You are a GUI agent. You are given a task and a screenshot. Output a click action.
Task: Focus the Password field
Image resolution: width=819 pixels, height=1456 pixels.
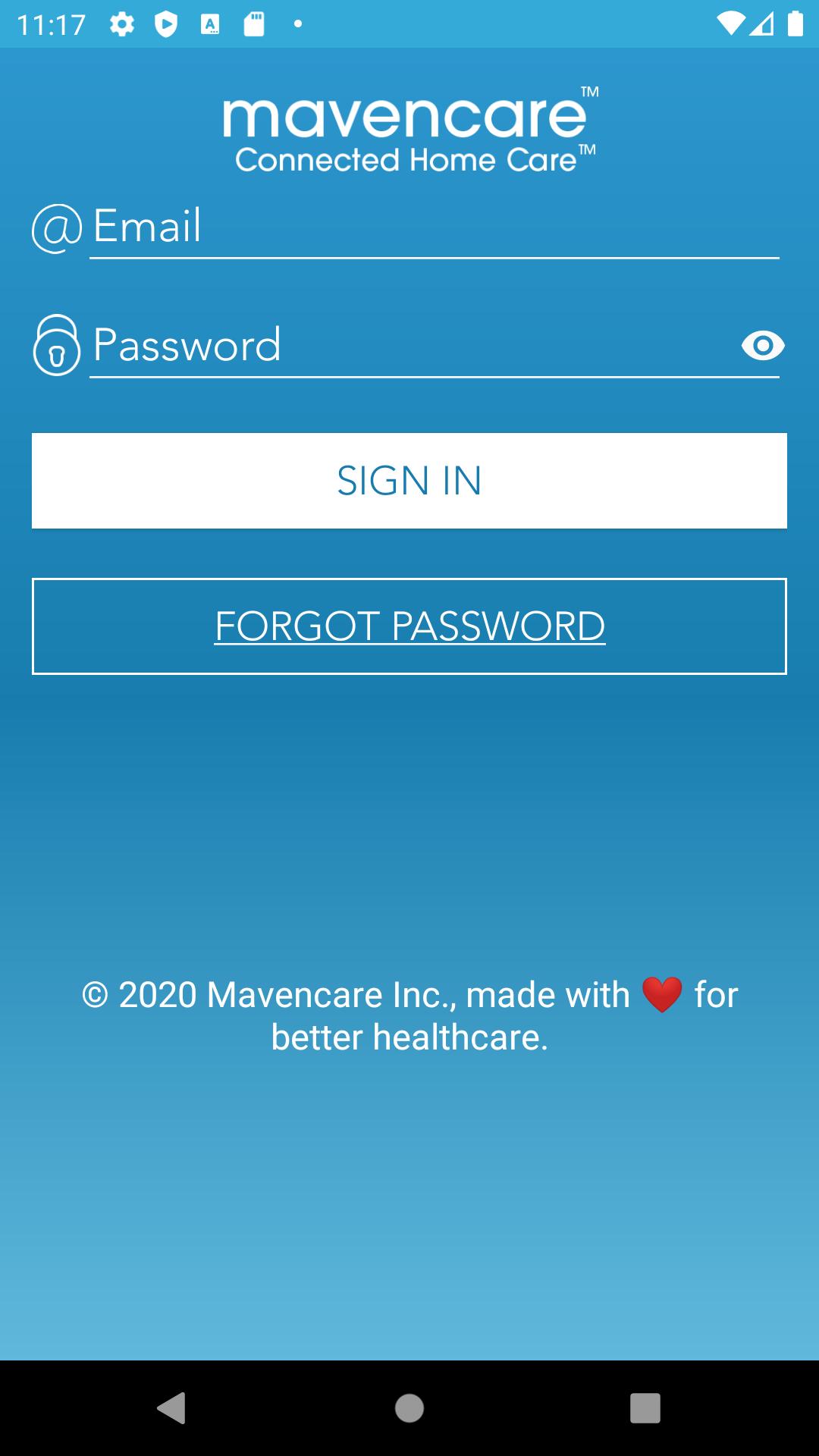pyautogui.click(x=409, y=346)
